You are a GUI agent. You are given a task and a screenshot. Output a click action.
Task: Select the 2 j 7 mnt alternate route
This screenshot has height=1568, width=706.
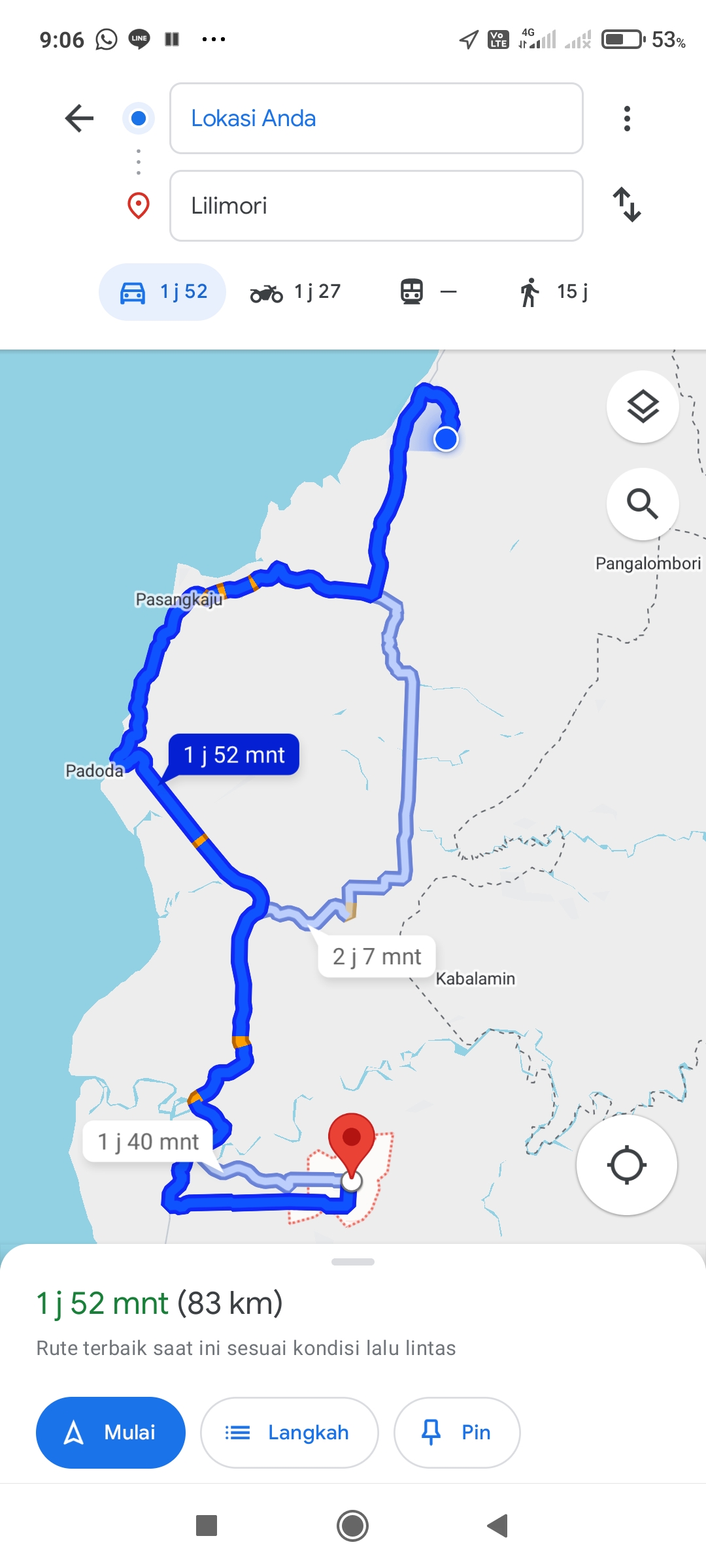(x=377, y=956)
